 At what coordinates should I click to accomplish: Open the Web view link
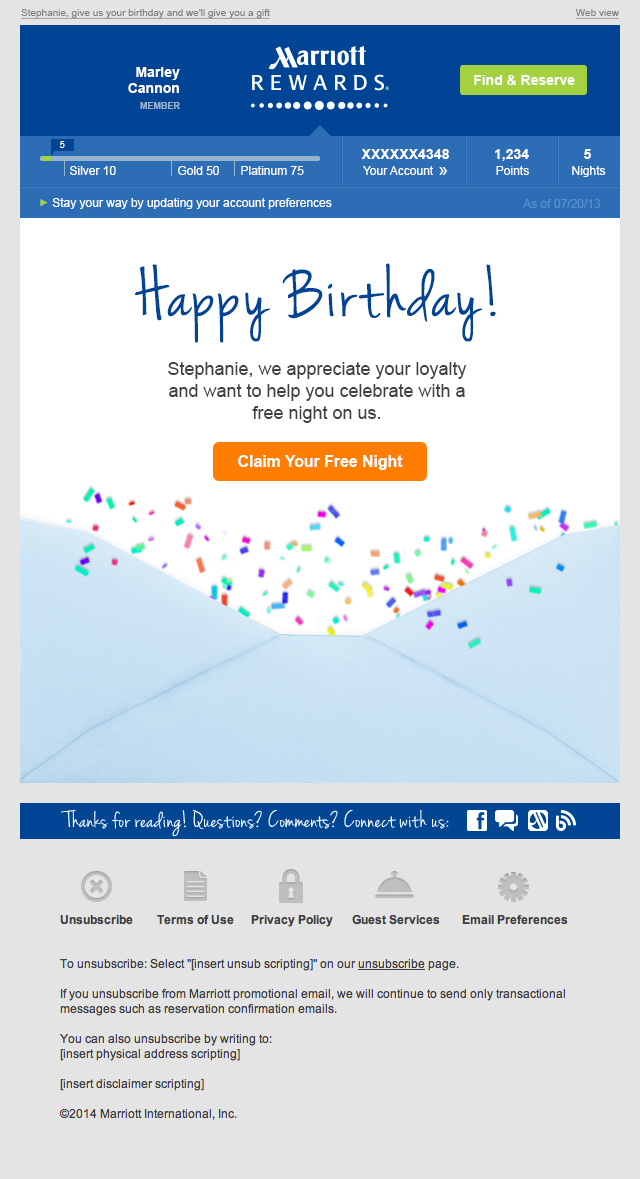click(597, 13)
